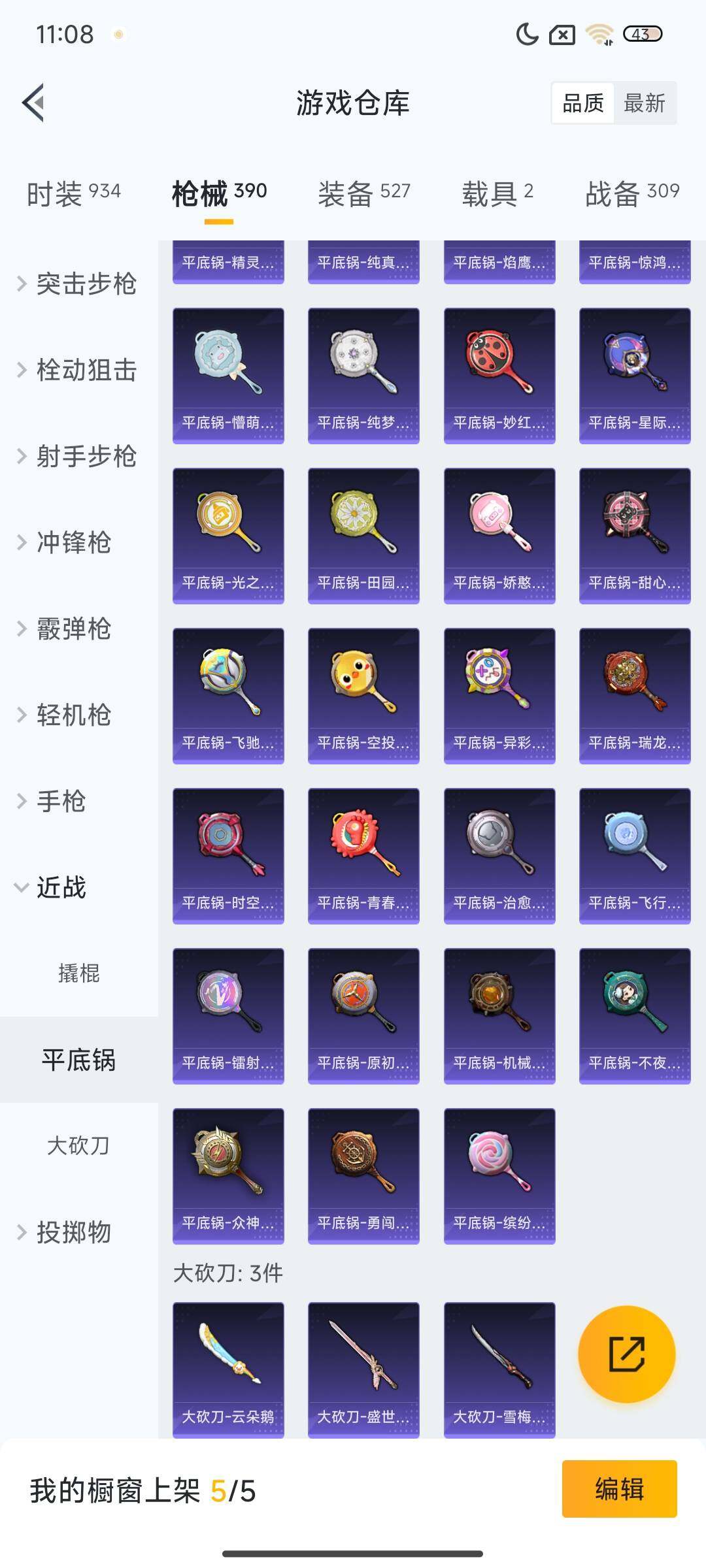Select the 撬棍 subcategory
706x1568 pixels.
(78, 973)
